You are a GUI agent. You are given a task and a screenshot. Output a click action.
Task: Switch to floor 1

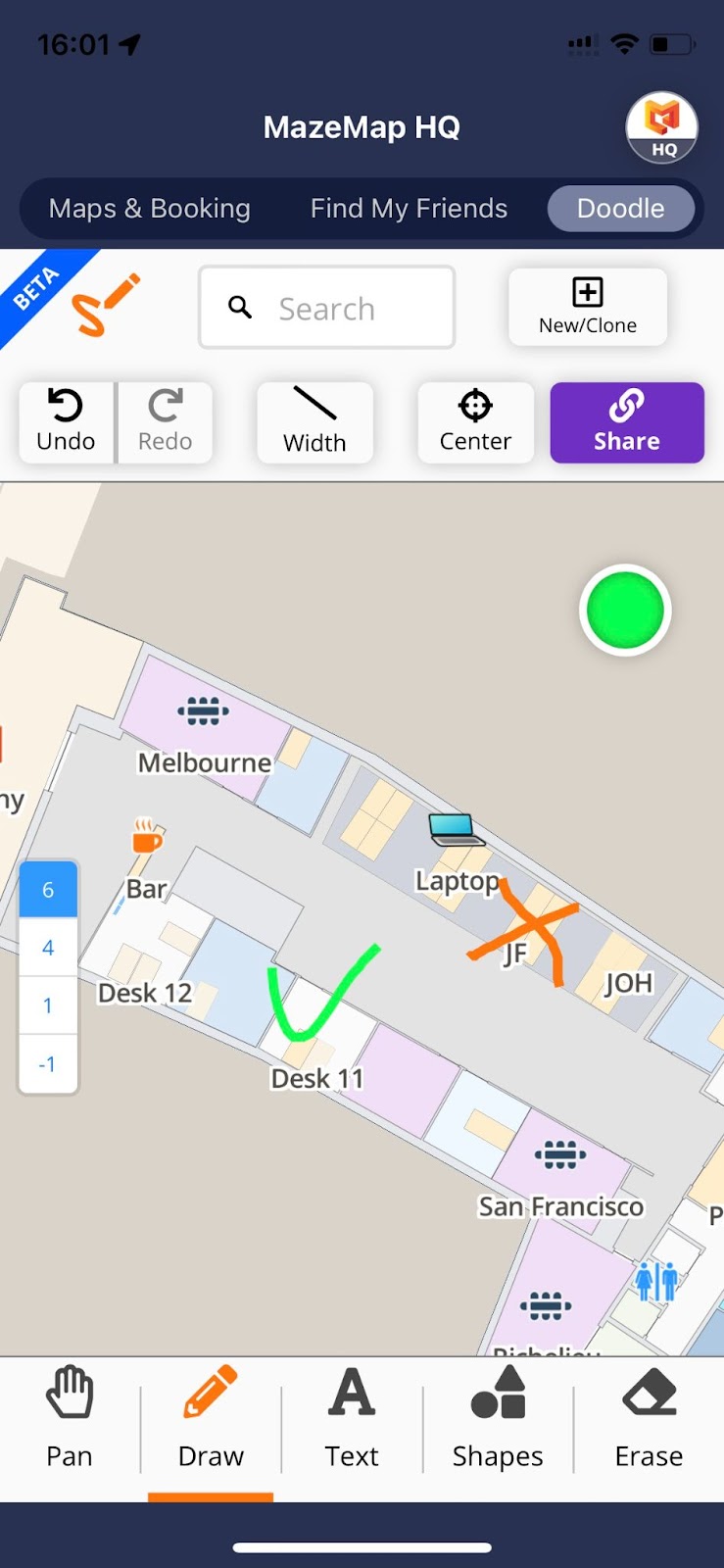(48, 1005)
